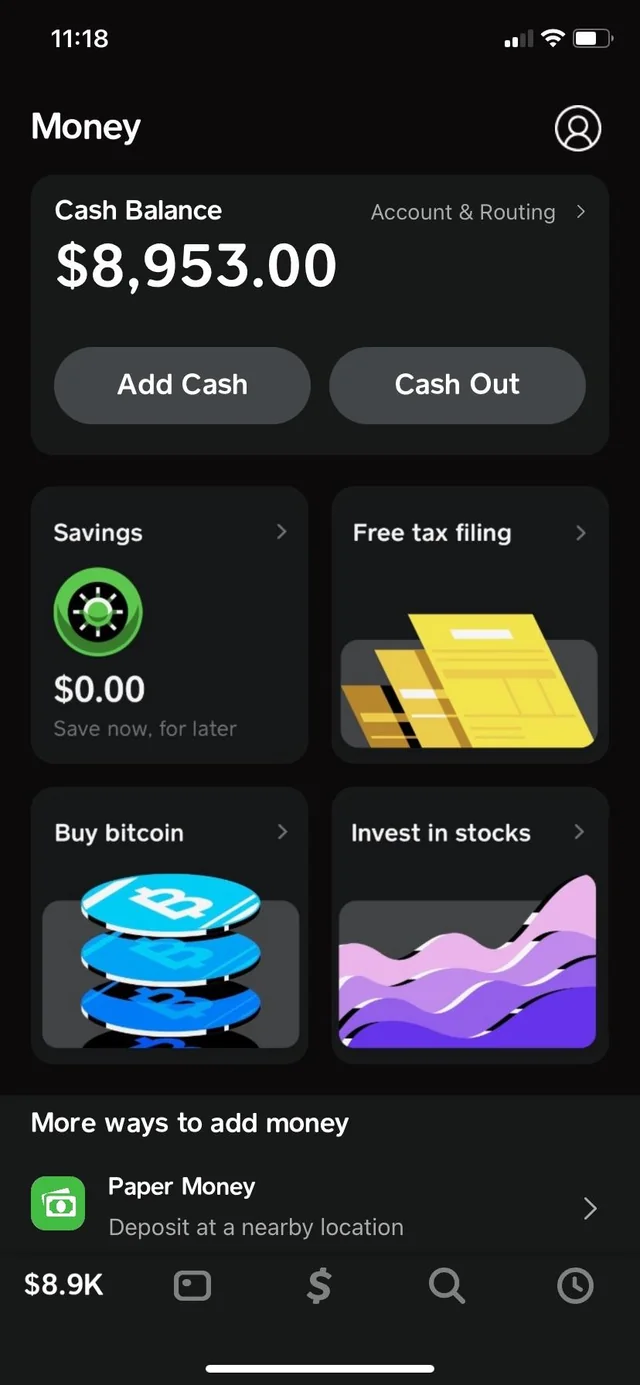The image size is (640, 1385).
Task: Open the Buy bitcoin card
Action: [x=170, y=925]
